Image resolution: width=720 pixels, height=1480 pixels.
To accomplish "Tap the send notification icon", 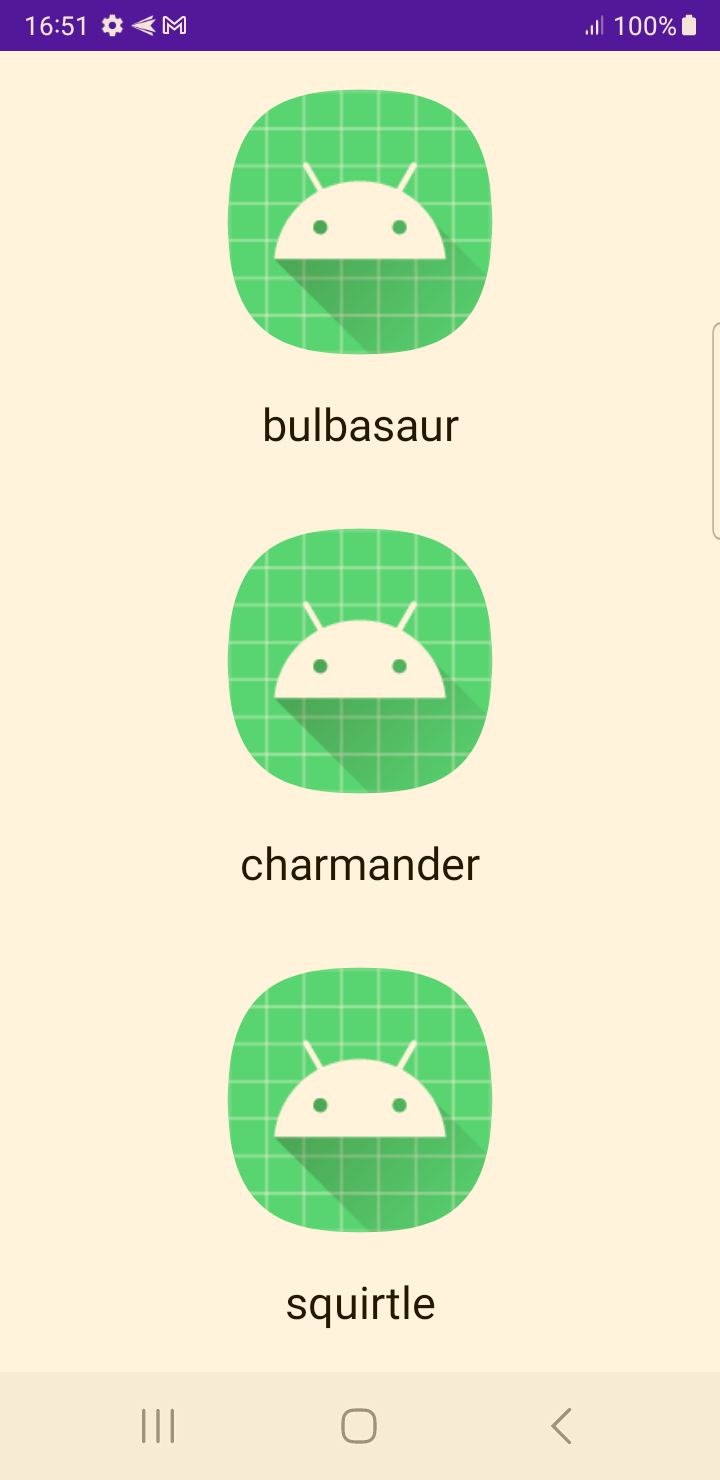I will tap(141, 26).
